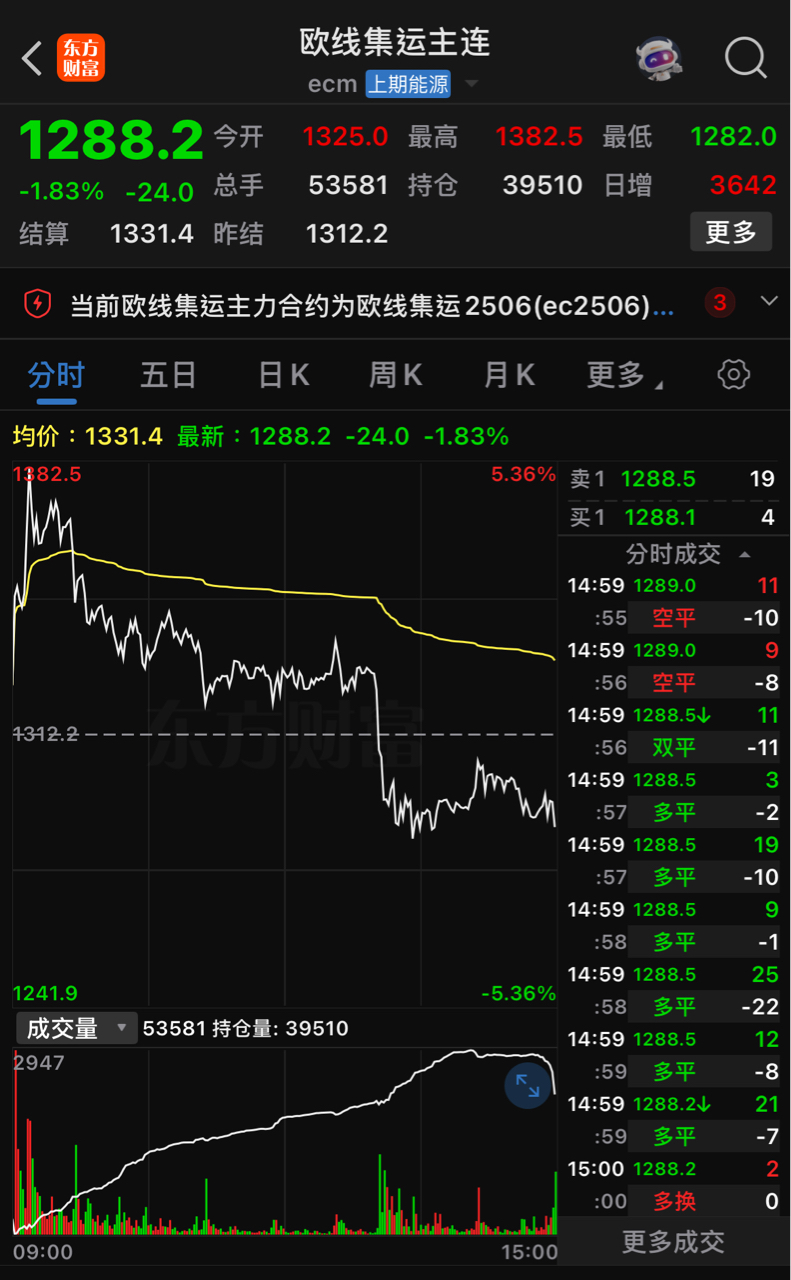Open chart settings gear icon
The image size is (791, 1280).
coord(734,375)
